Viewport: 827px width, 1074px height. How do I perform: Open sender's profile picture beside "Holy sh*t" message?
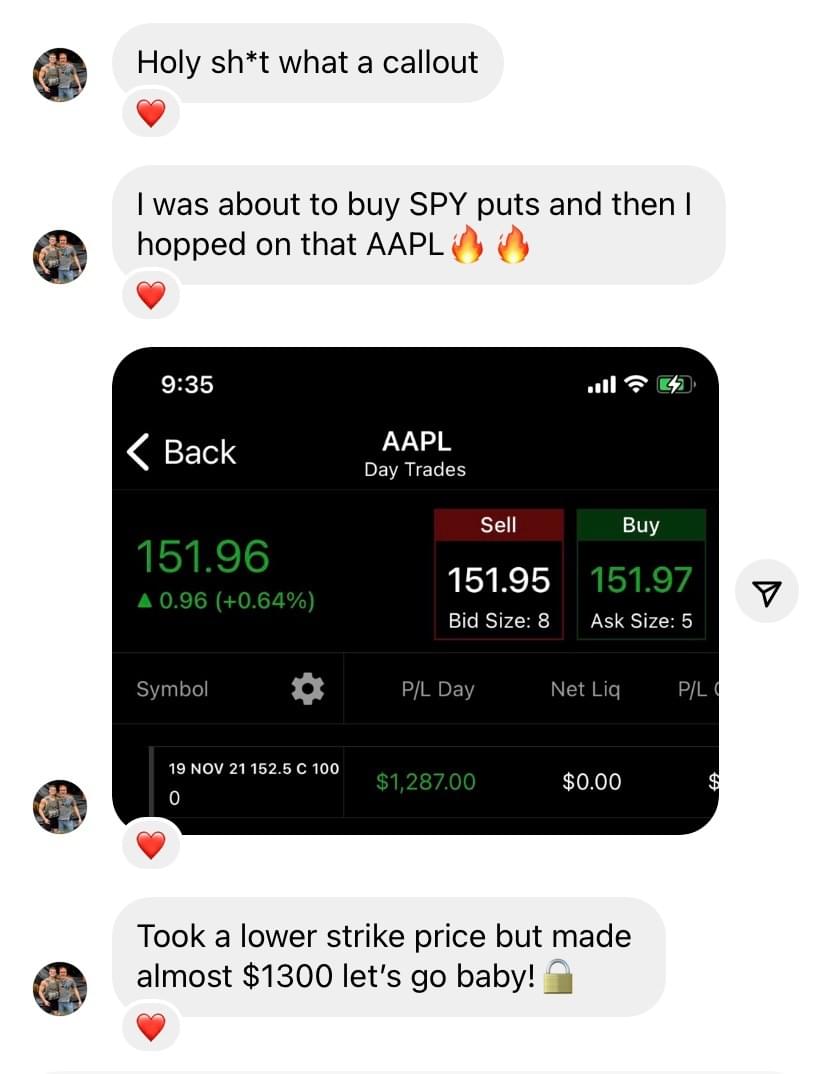[x=60, y=75]
